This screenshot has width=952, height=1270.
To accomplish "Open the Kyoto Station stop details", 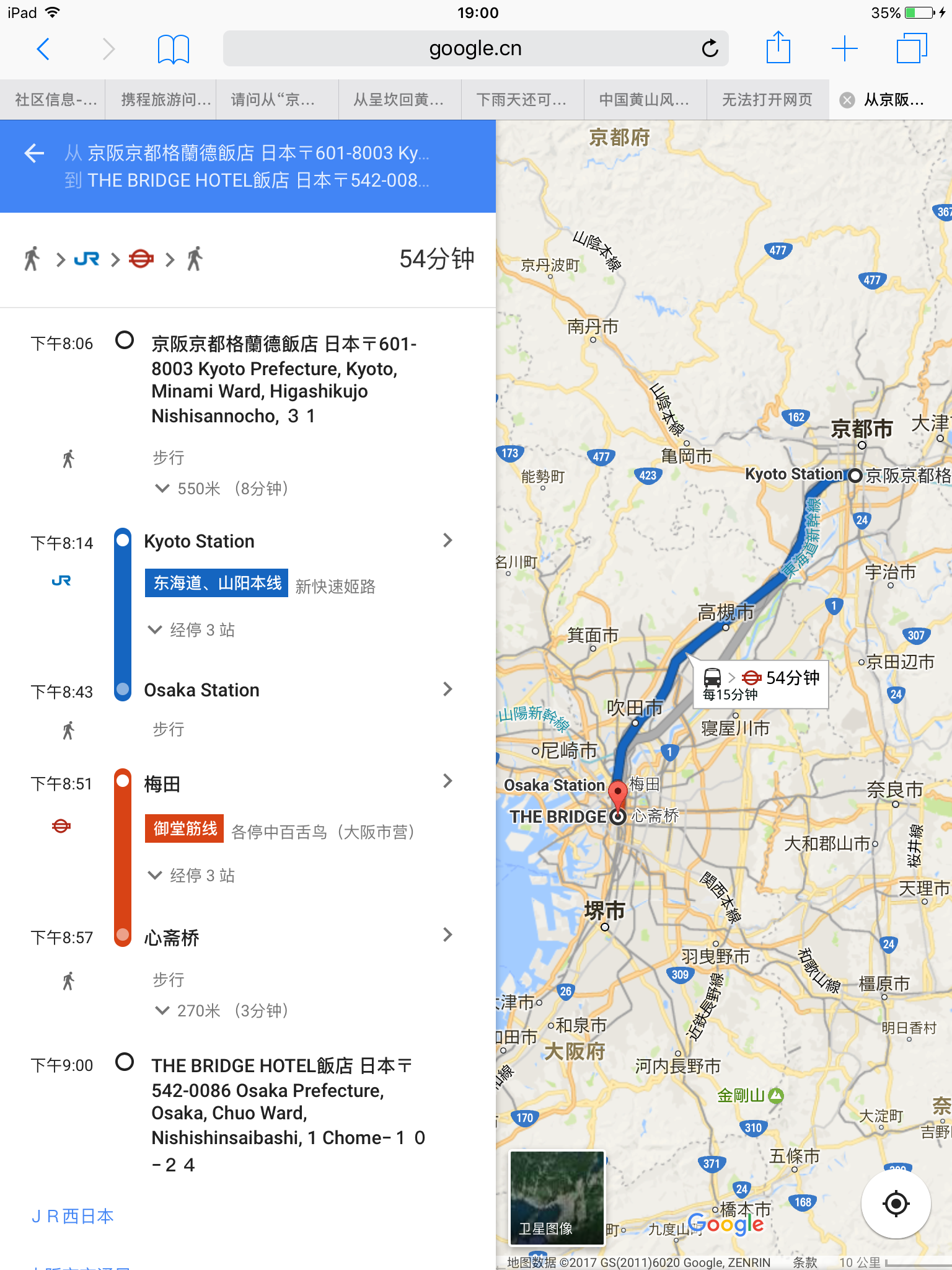I will (447, 541).
